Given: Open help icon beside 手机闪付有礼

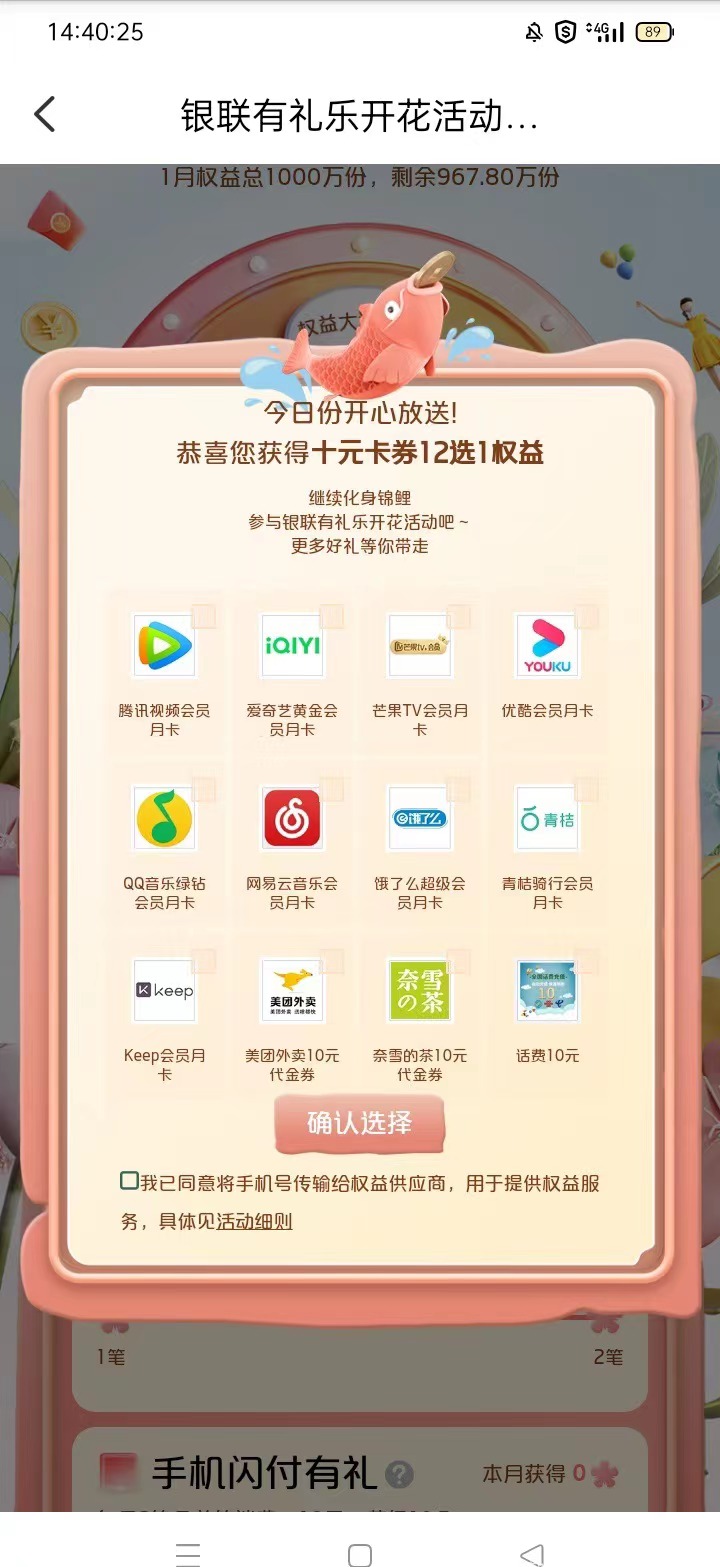Looking at the screenshot, I should click(400, 1474).
